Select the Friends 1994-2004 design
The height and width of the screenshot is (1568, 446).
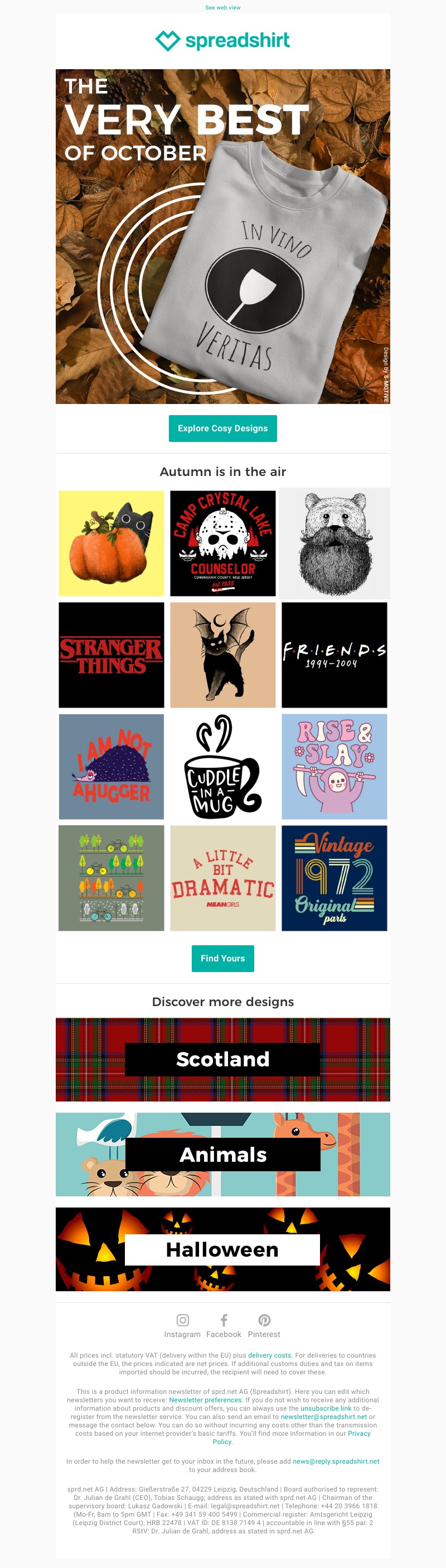click(x=334, y=655)
